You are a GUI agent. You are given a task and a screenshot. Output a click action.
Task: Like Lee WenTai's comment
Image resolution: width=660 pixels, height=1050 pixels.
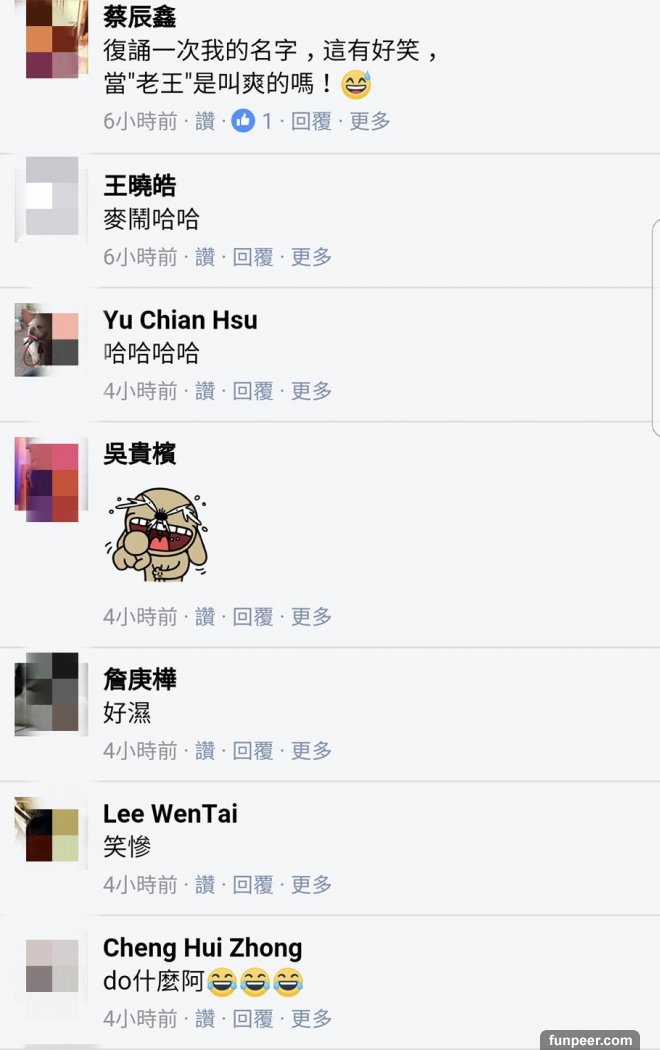(x=205, y=884)
